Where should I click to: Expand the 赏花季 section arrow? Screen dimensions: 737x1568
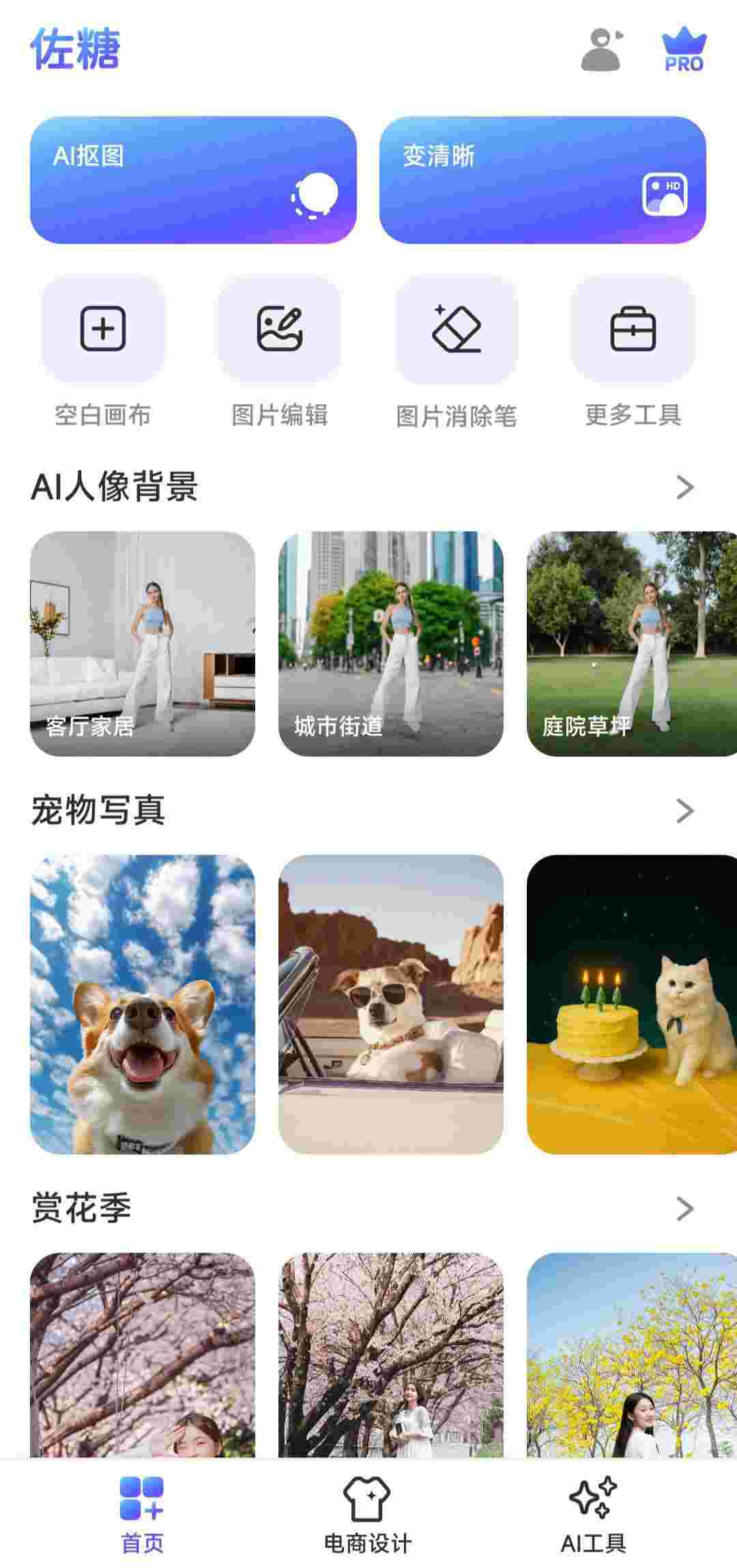tap(684, 1208)
